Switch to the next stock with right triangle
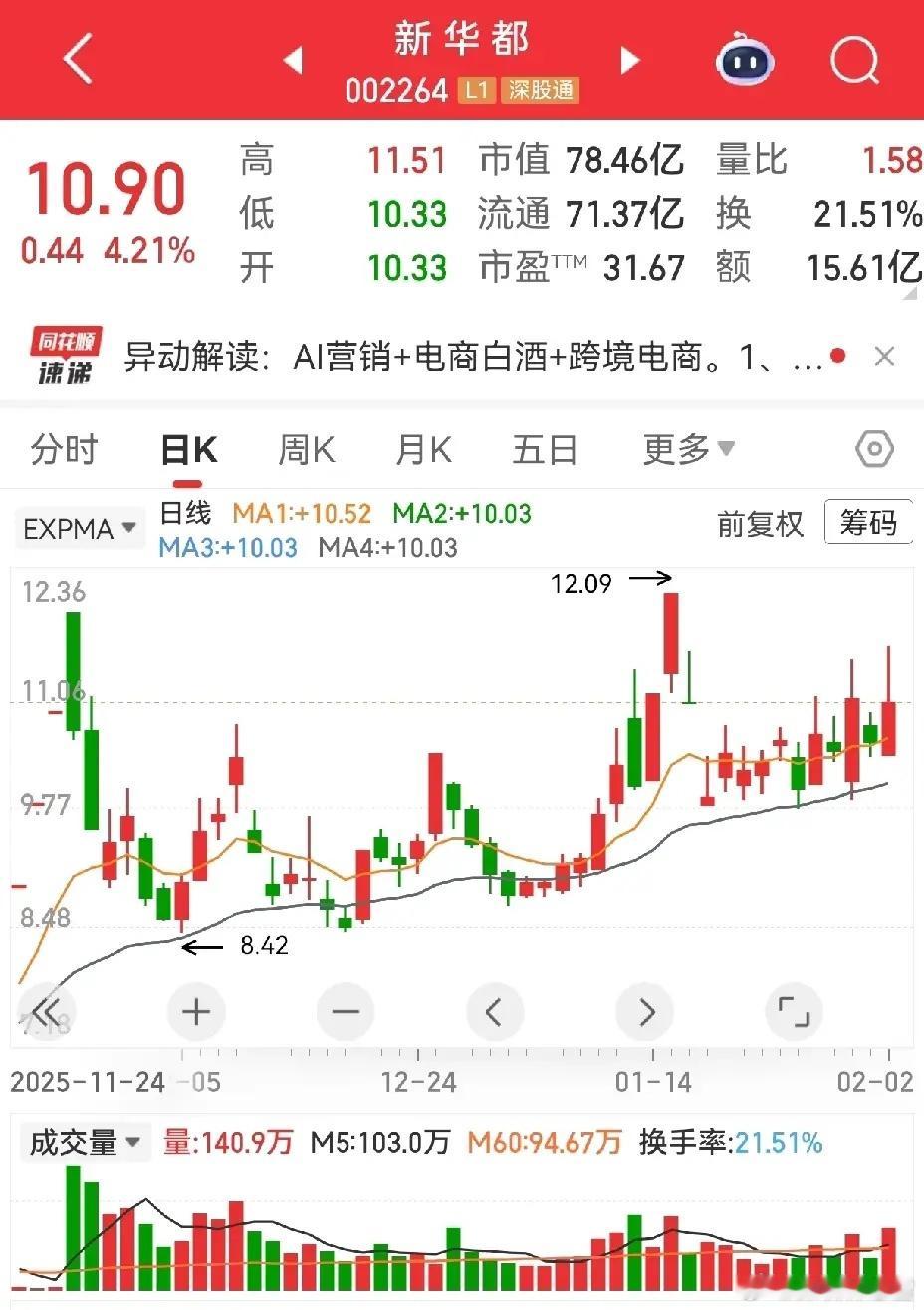924x1310 pixels. click(x=629, y=61)
